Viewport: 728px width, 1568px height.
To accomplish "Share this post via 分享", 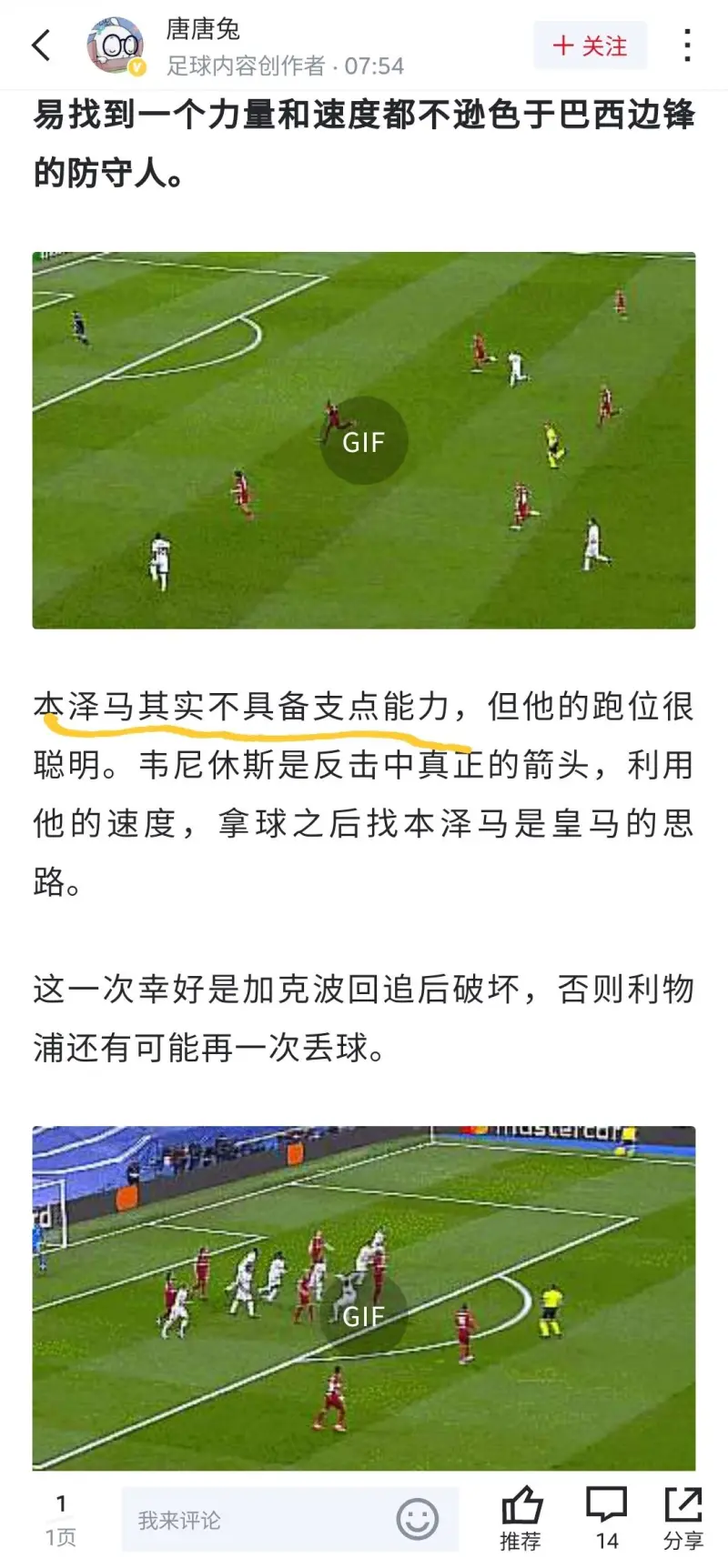I will (x=683, y=1518).
